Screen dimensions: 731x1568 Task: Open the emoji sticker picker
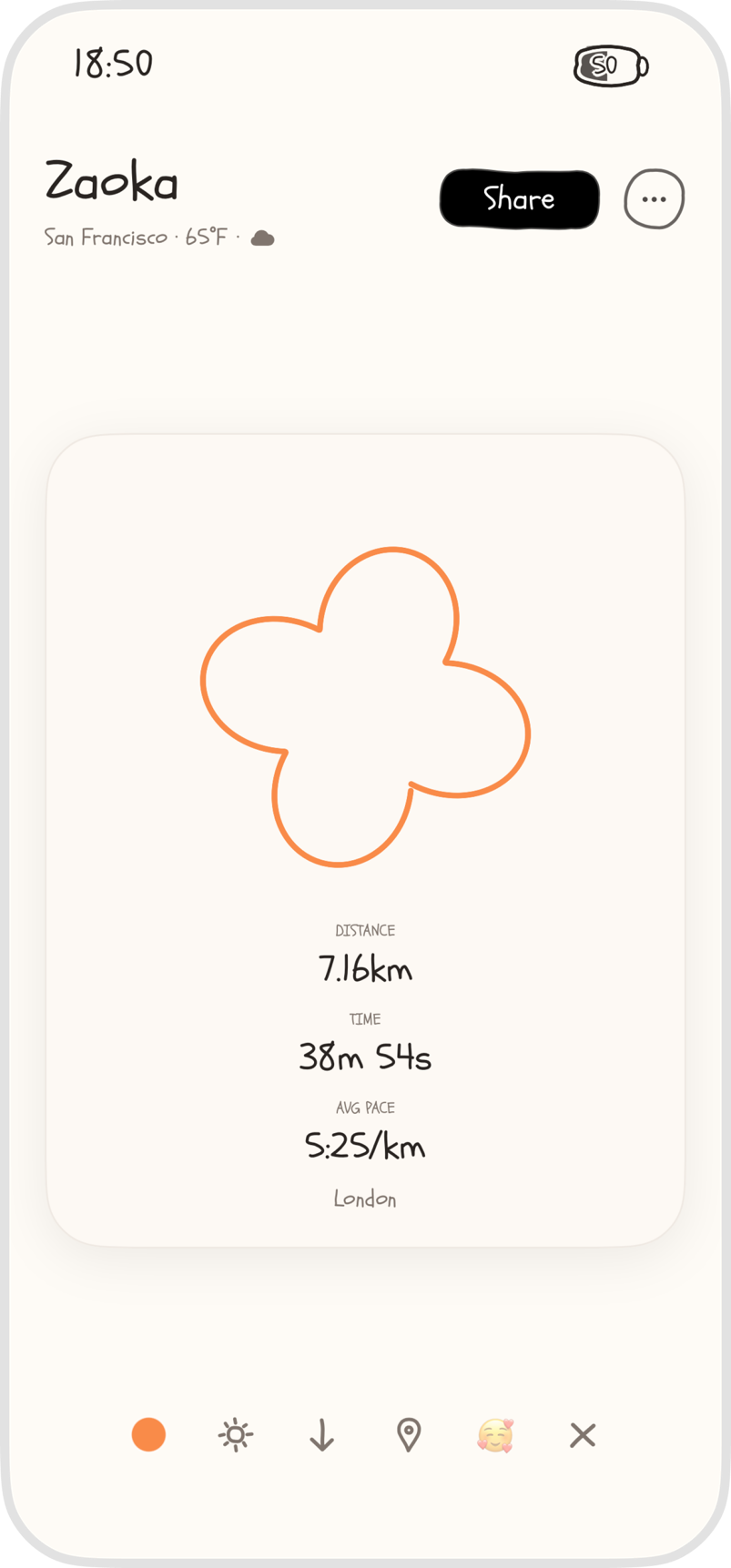[x=495, y=1435]
